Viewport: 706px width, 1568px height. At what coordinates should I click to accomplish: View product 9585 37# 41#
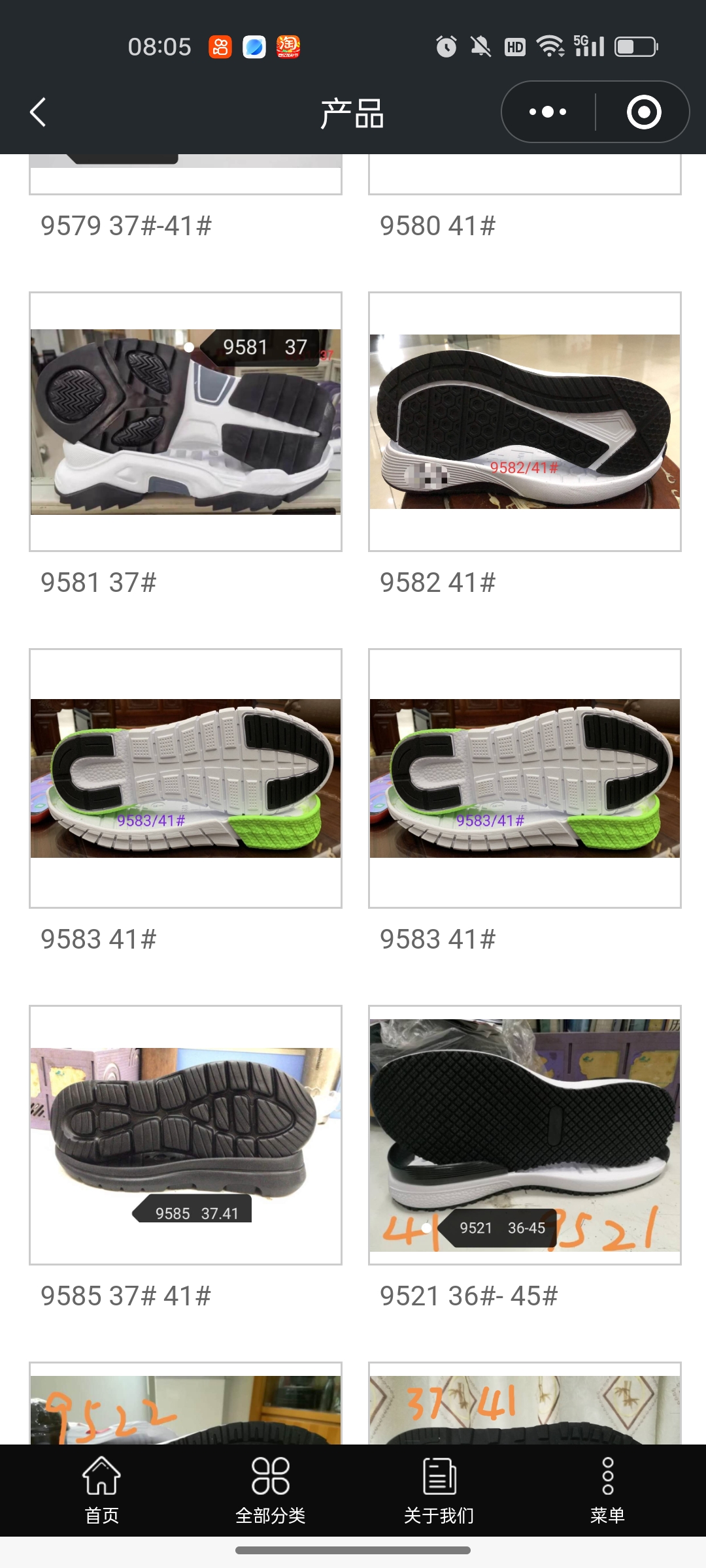point(186,1135)
